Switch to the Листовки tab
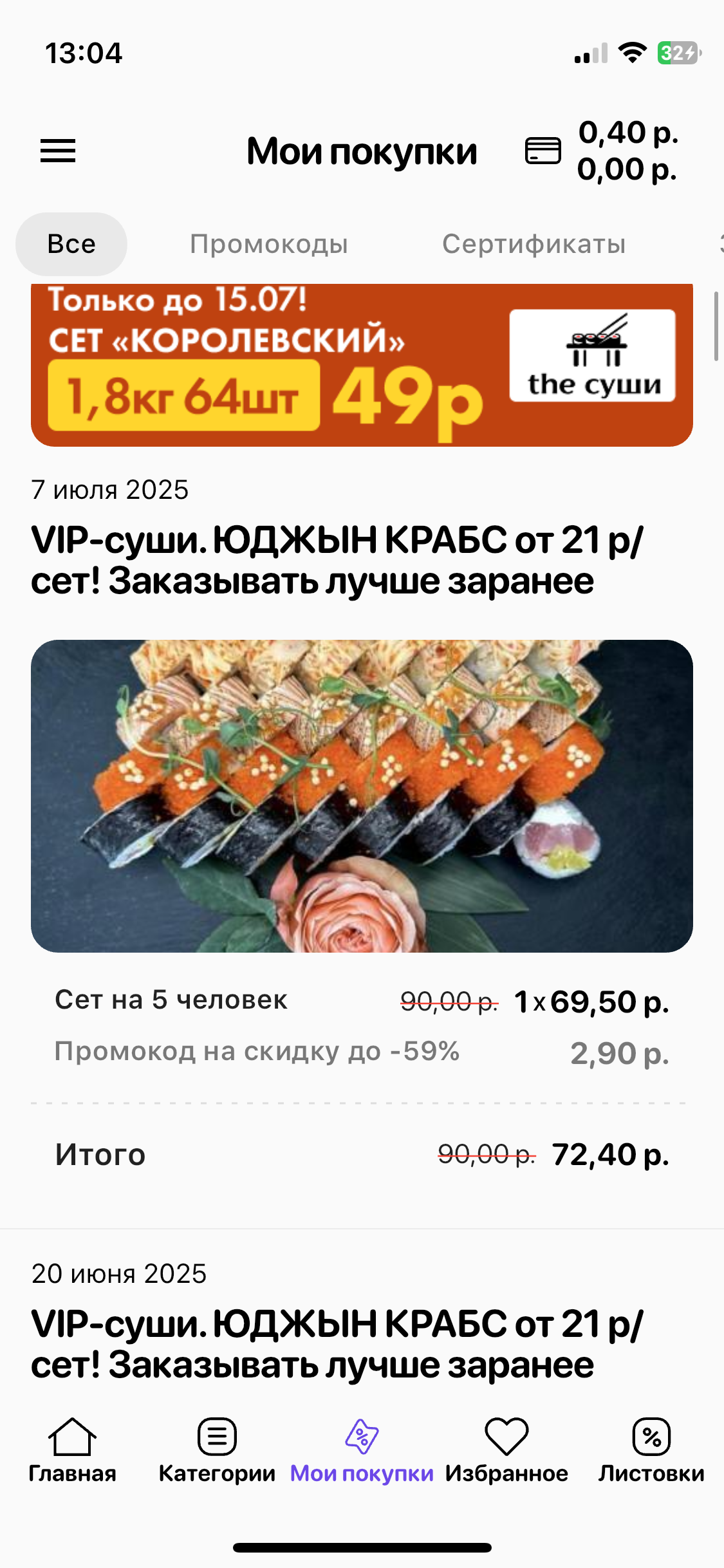This screenshot has width=724, height=1568. pos(651,1451)
